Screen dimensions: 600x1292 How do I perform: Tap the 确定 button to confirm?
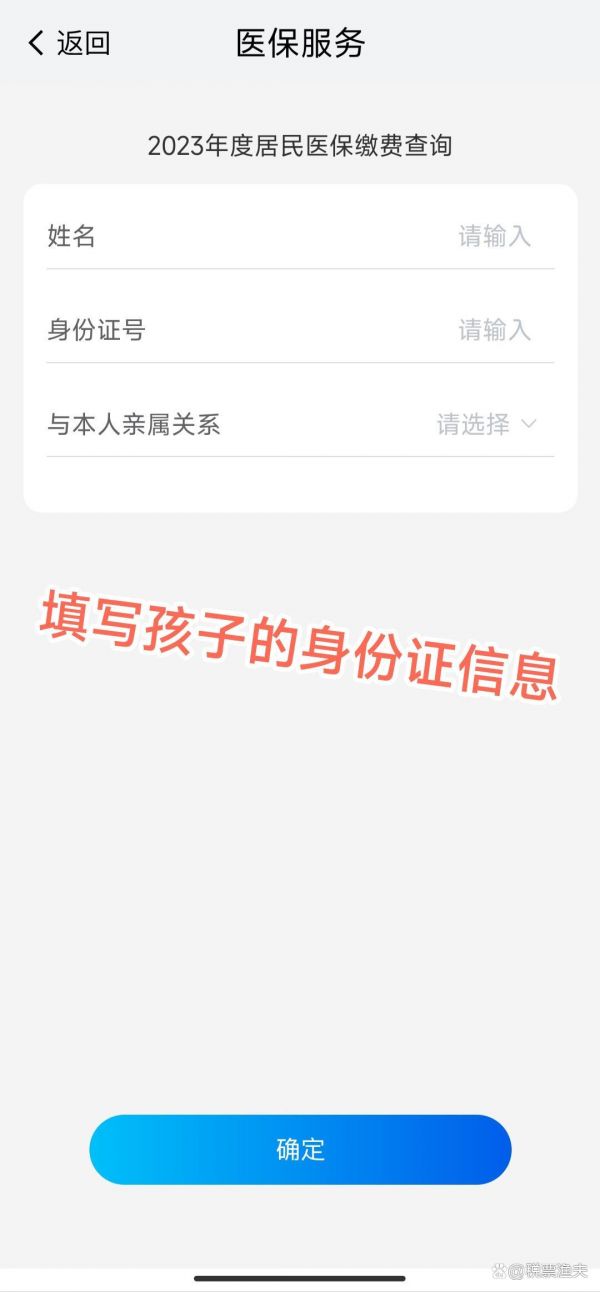pos(300,1149)
